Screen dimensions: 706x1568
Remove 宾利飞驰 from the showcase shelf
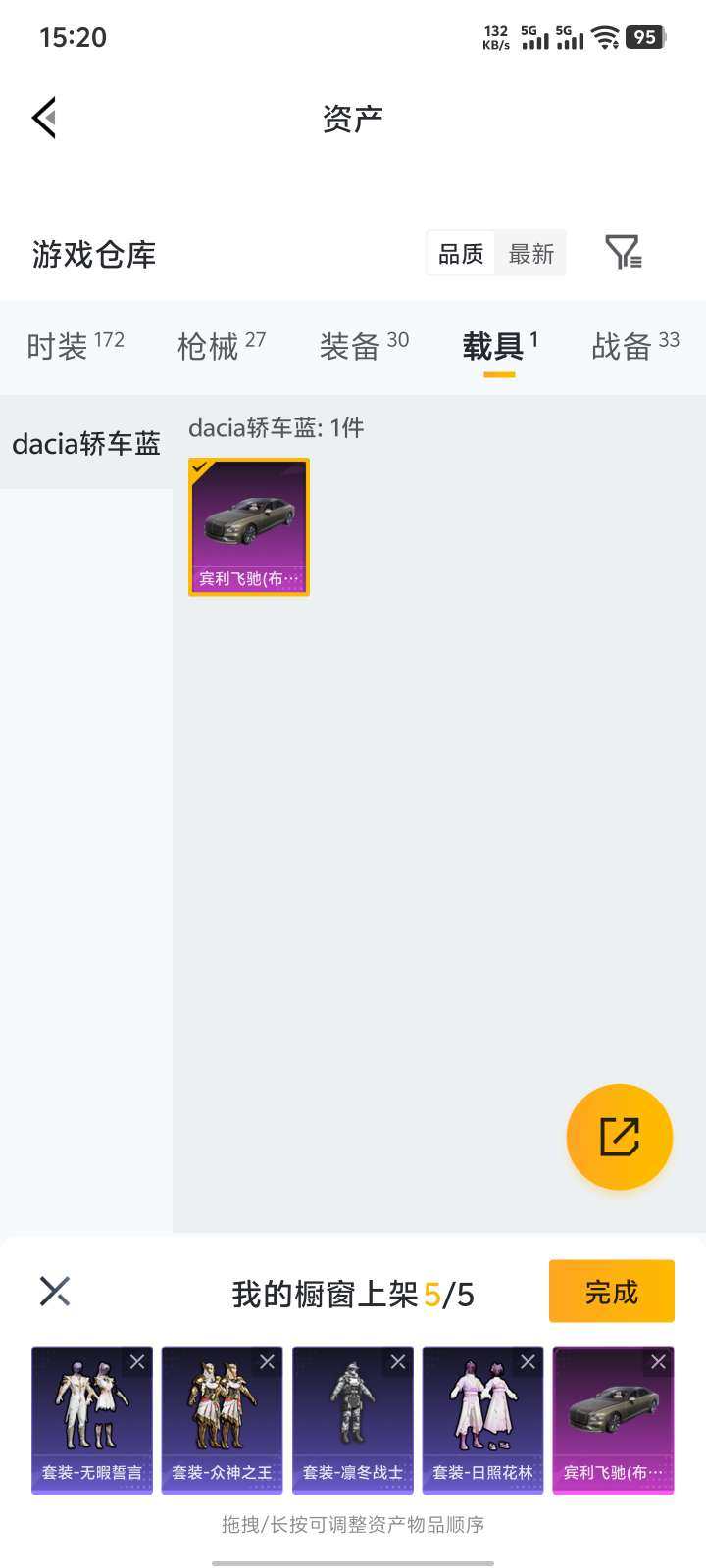pos(657,1361)
